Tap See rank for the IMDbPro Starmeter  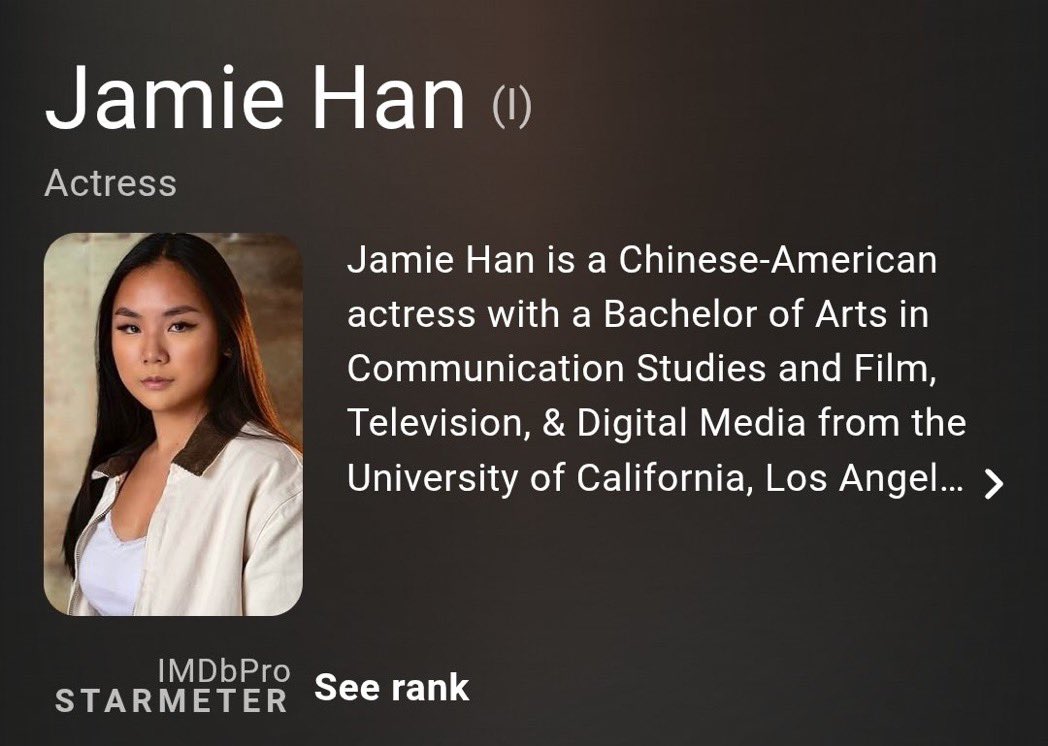click(x=391, y=687)
